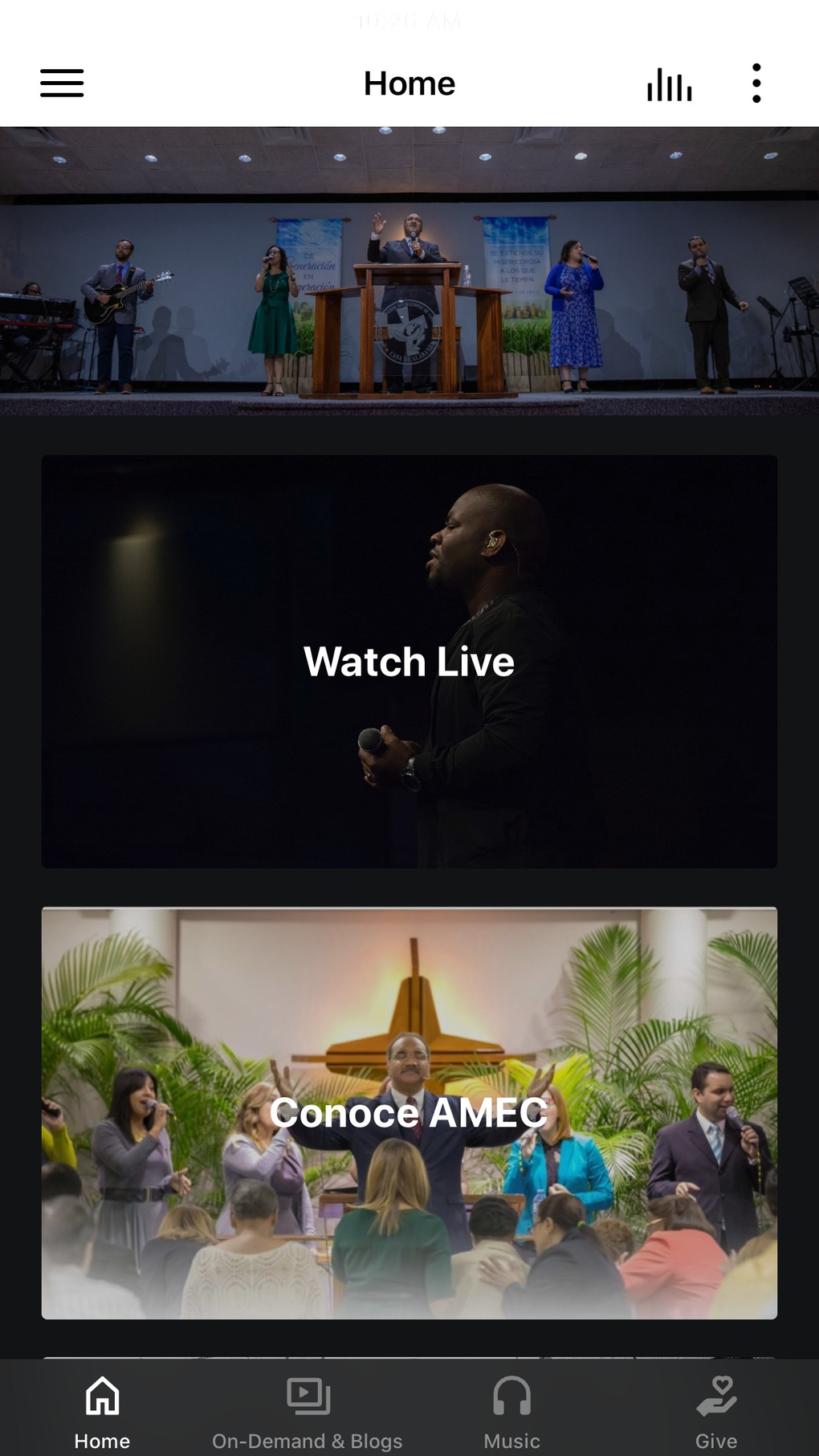
Task: Open the Give tab
Action: 716,1410
